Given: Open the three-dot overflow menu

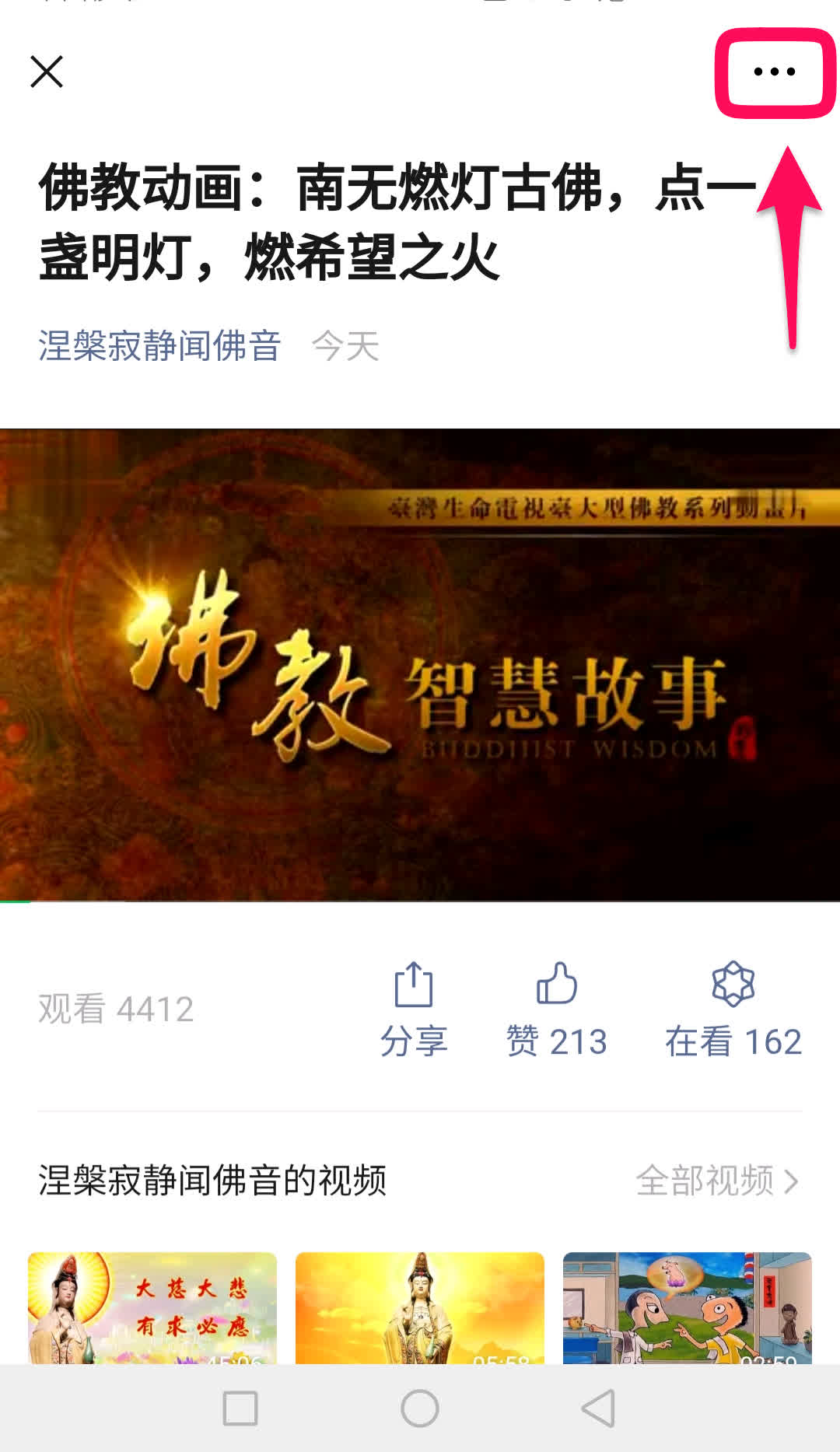Looking at the screenshot, I should (775, 72).
